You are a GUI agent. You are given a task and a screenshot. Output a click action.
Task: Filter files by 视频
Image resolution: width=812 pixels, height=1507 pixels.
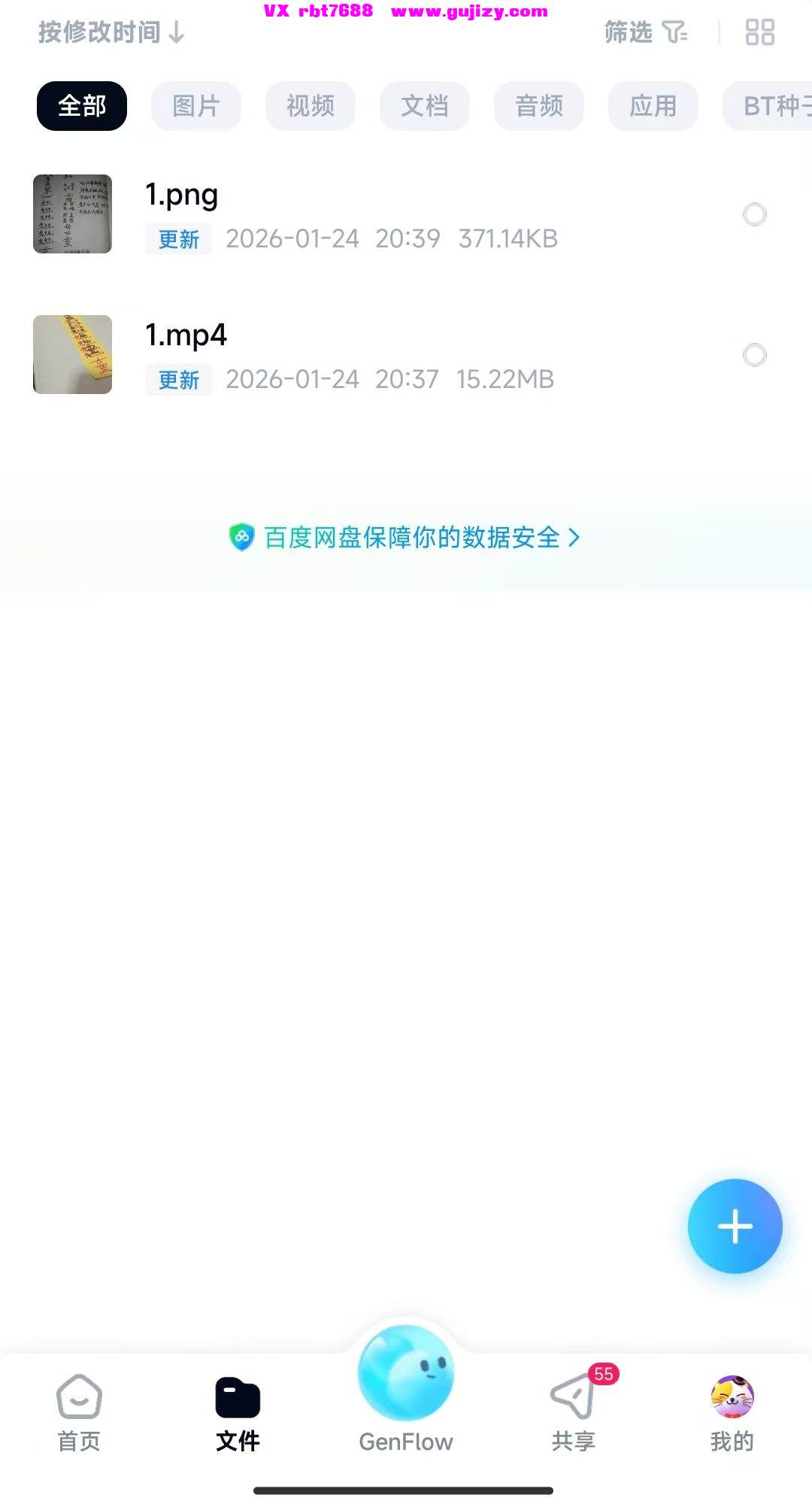[x=311, y=106]
